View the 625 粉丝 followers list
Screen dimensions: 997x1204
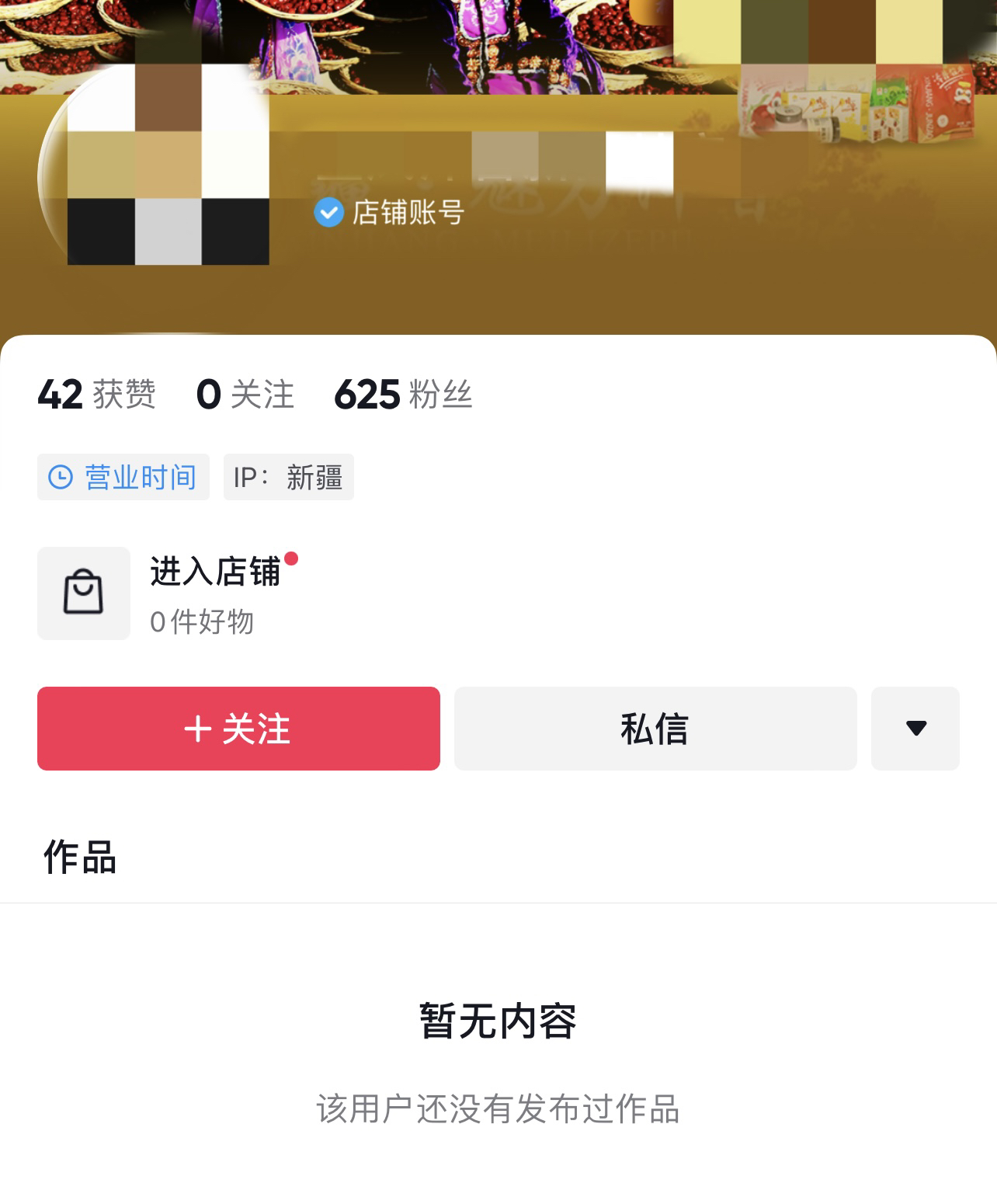(403, 395)
